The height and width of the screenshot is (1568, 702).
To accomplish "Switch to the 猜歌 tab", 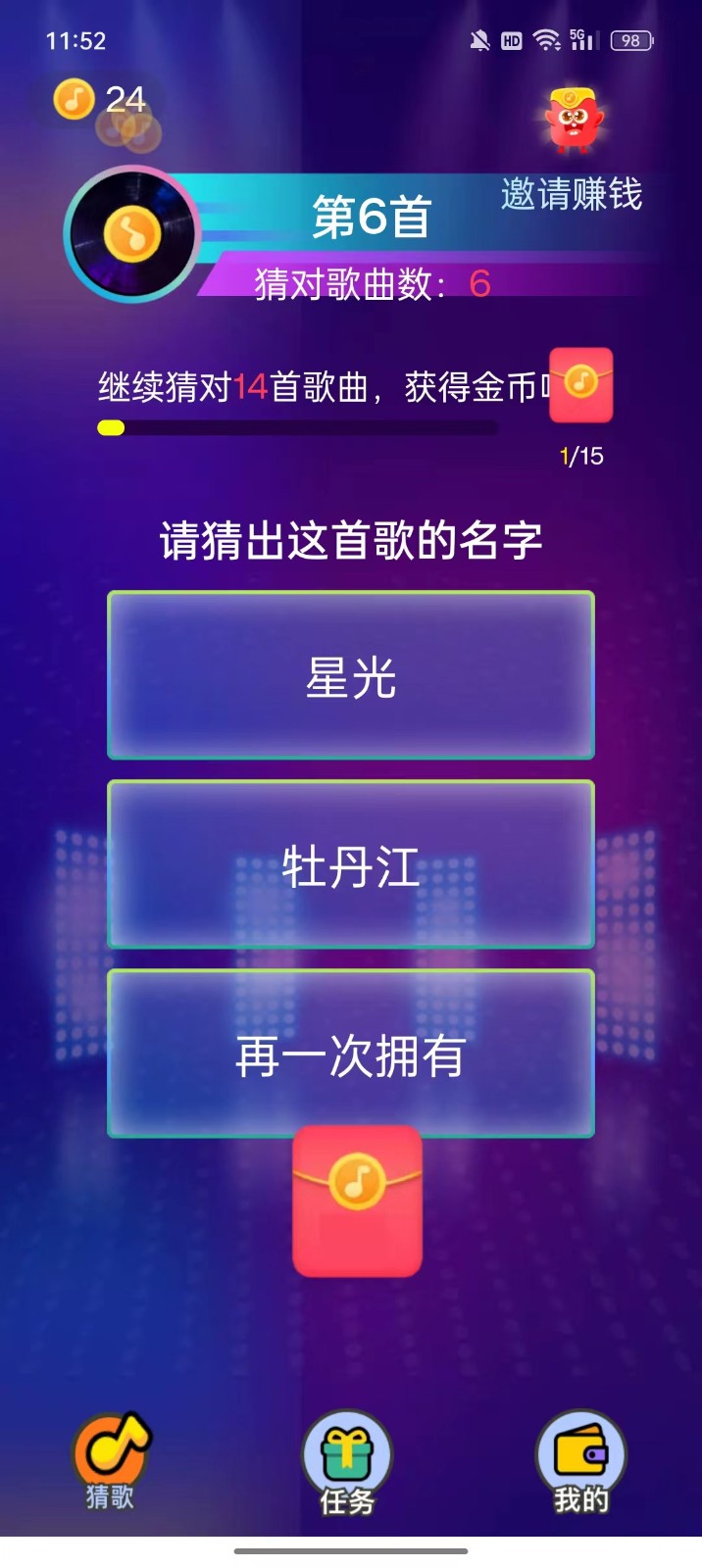I will tap(110, 1462).
